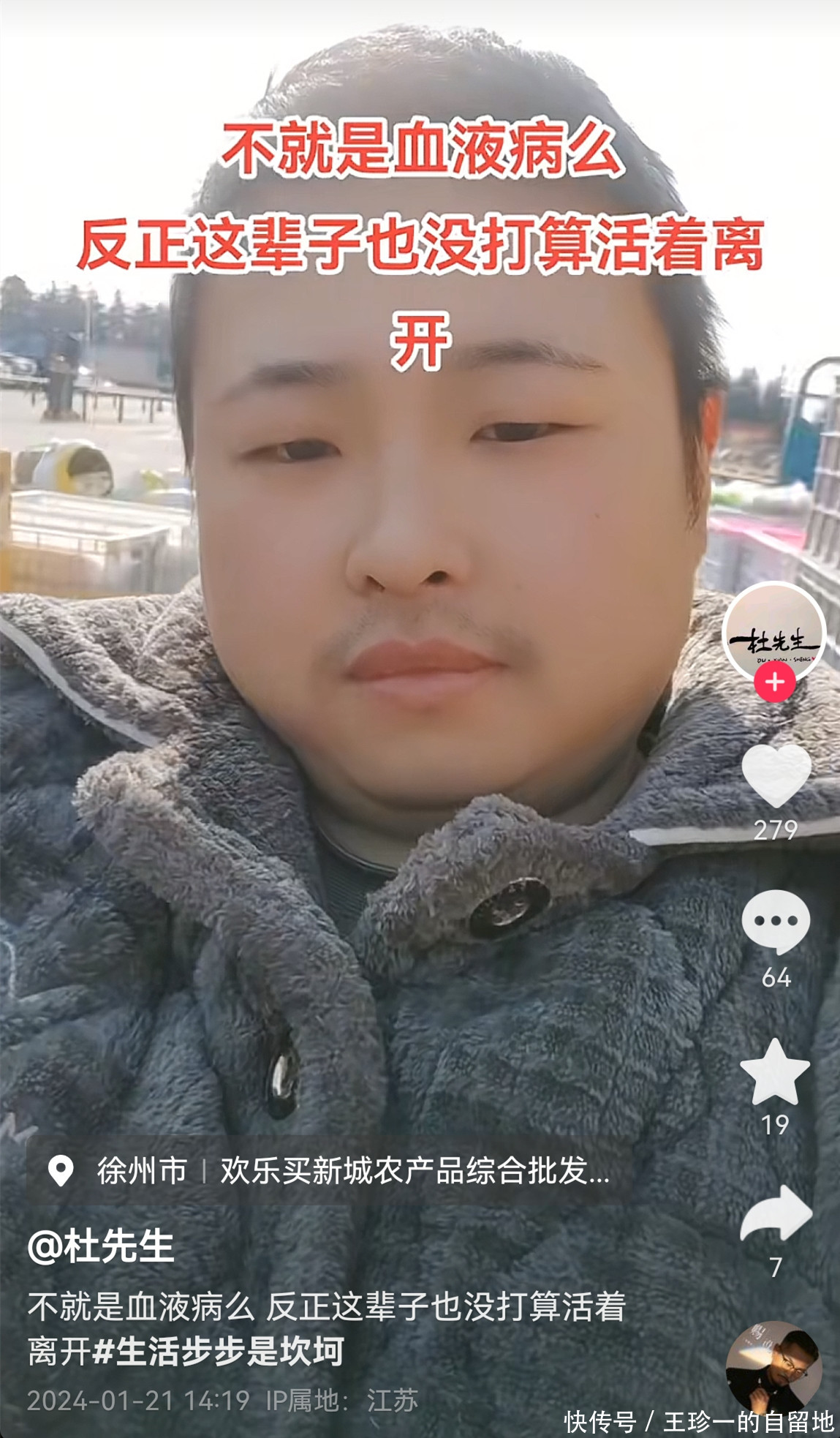
Task: Open the @杜先生 username
Action: coord(101,1246)
